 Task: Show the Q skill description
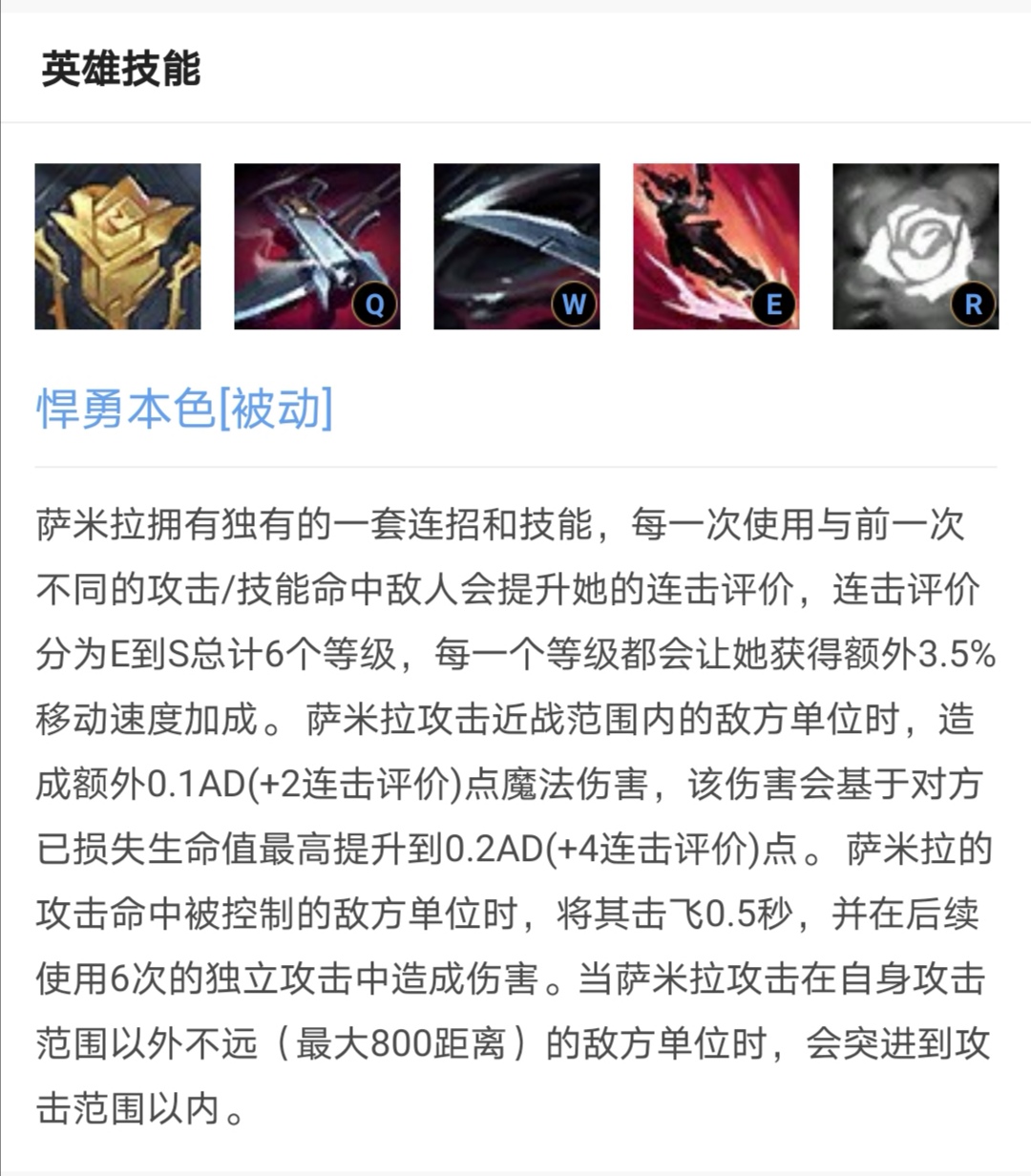[318, 246]
